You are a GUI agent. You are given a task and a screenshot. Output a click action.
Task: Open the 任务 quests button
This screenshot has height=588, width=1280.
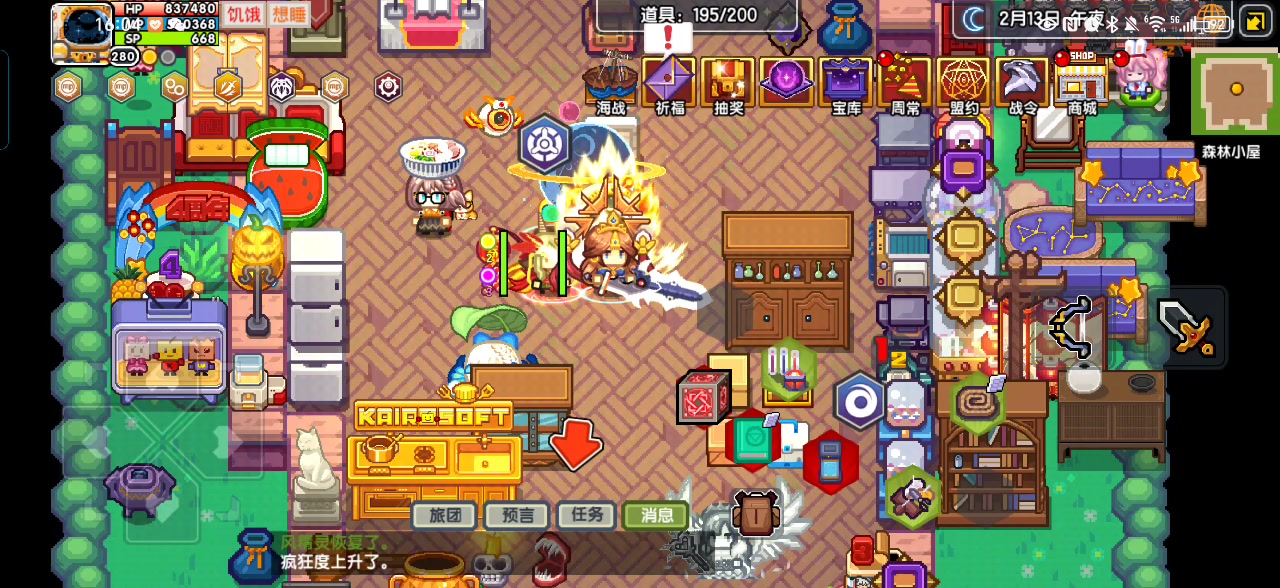[587, 516]
